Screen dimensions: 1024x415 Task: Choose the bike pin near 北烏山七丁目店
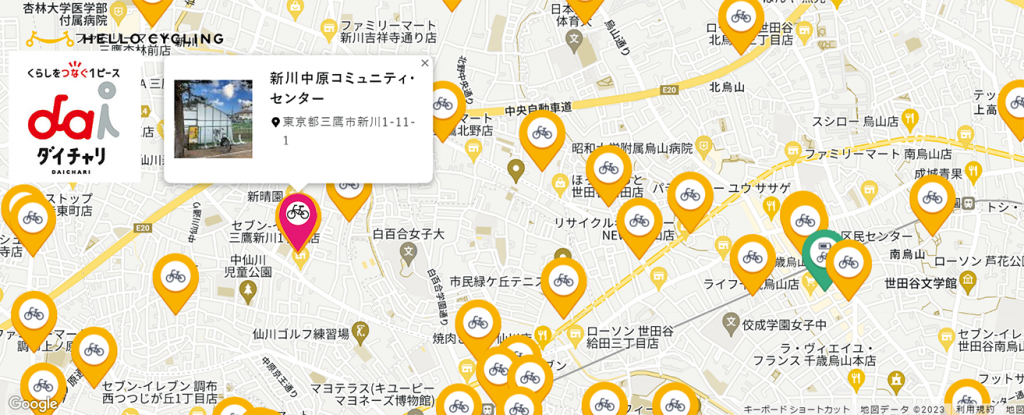coord(741,18)
